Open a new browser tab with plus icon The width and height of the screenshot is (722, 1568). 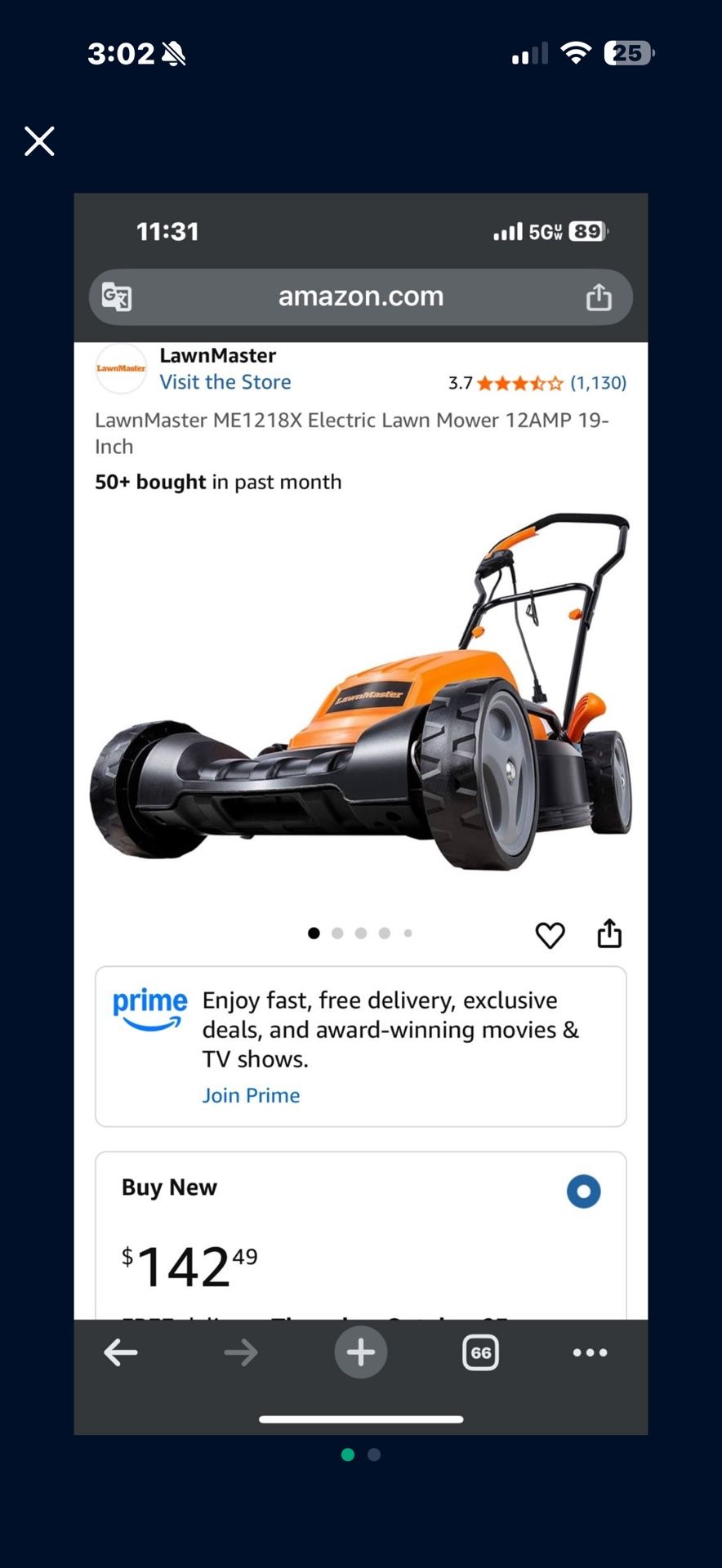360,1352
